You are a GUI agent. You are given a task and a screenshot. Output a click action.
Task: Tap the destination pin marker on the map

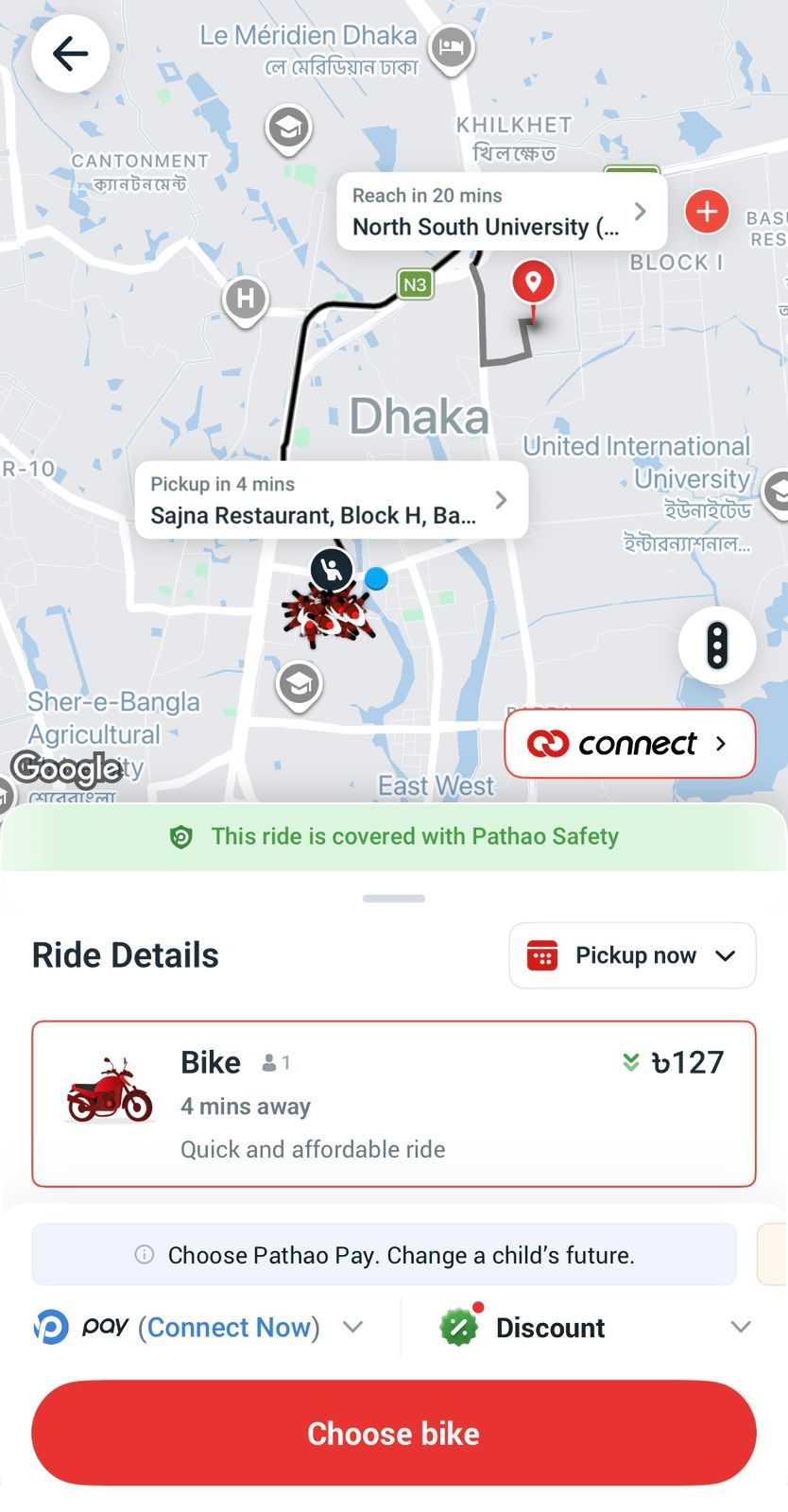pyautogui.click(x=533, y=282)
